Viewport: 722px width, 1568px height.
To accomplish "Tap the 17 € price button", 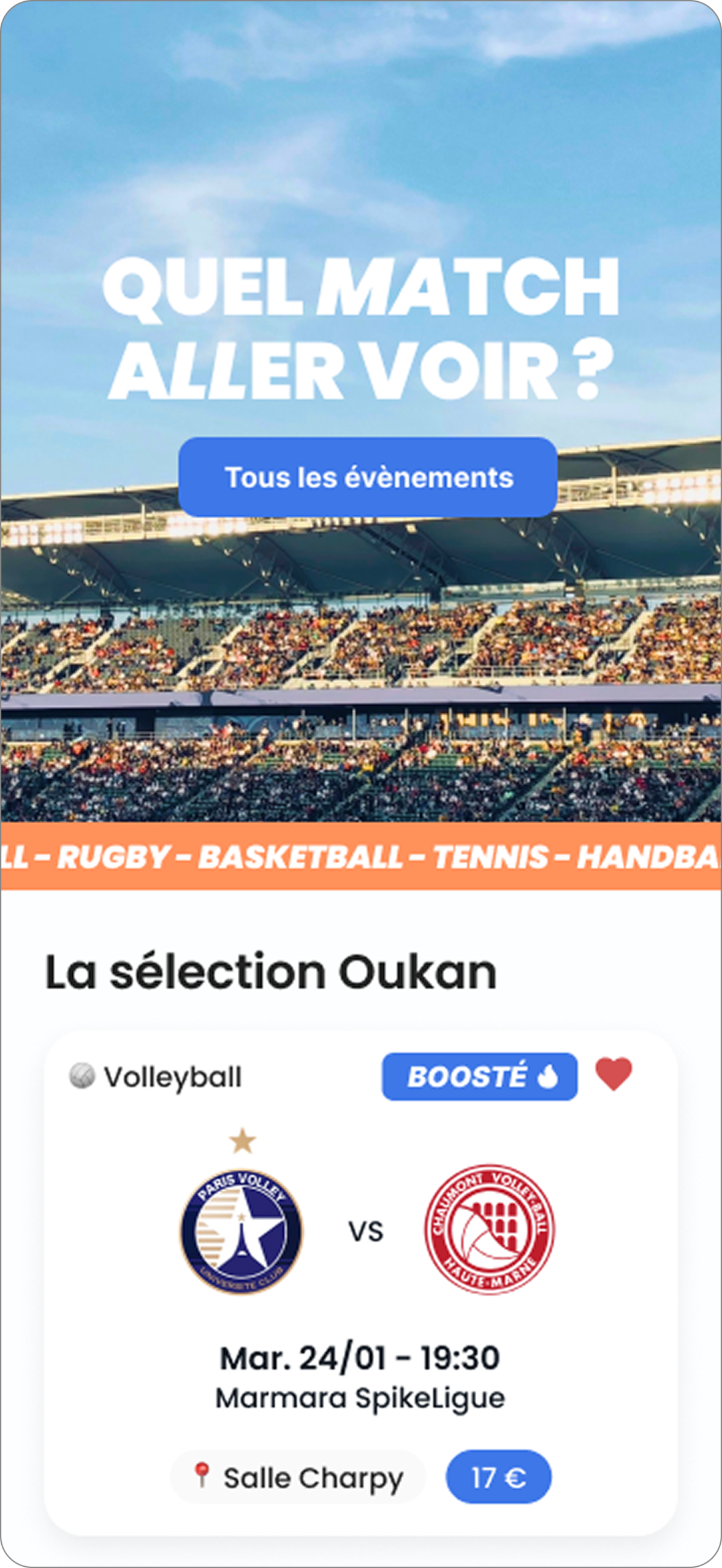I will (x=498, y=1477).
